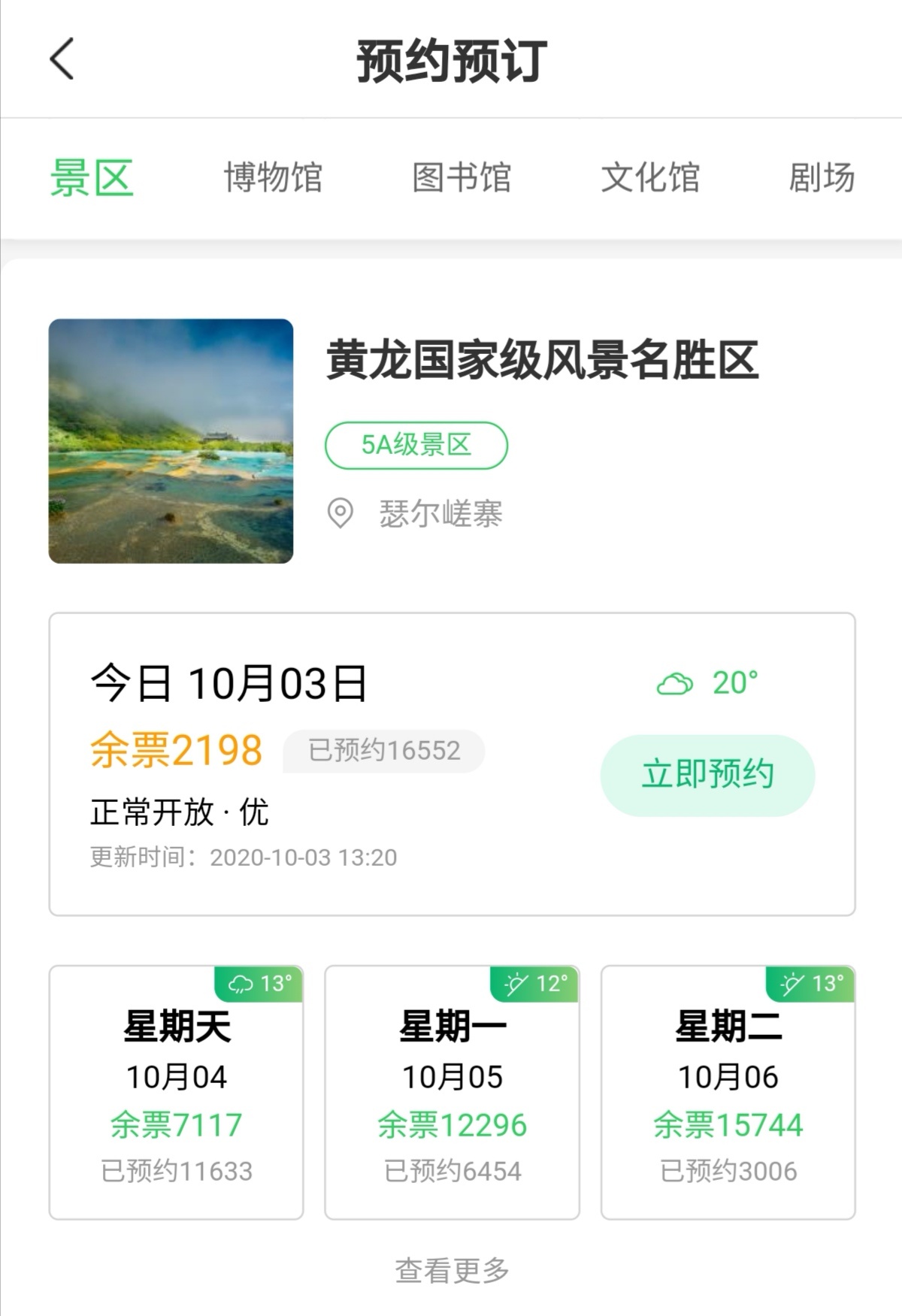Tap 查看更多 to see more dates
Viewport: 902px width, 1316px height.
click(452, 1270)
